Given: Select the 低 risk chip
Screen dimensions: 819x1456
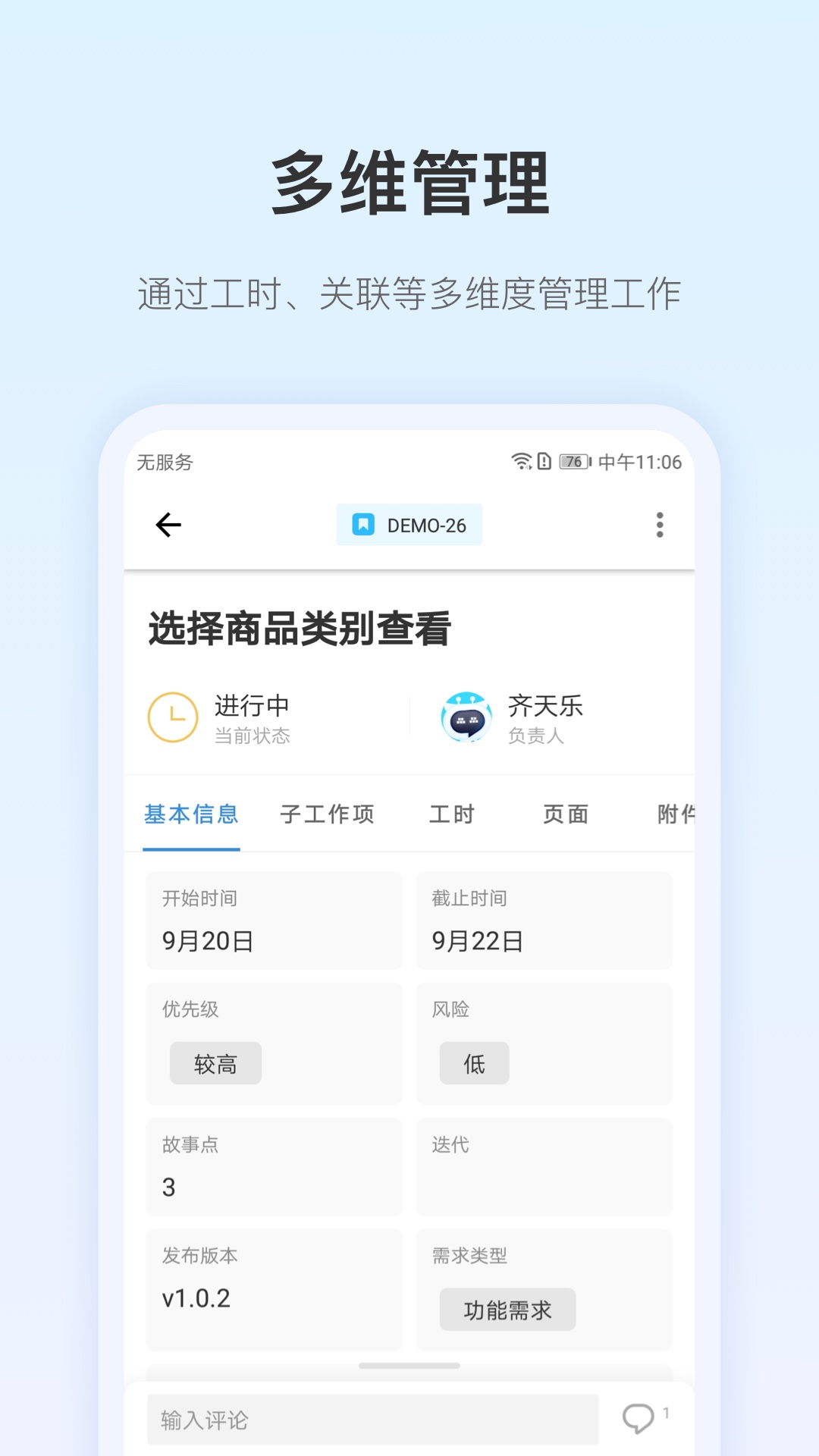Looking at the screenshot, I should click(474, 1063).
